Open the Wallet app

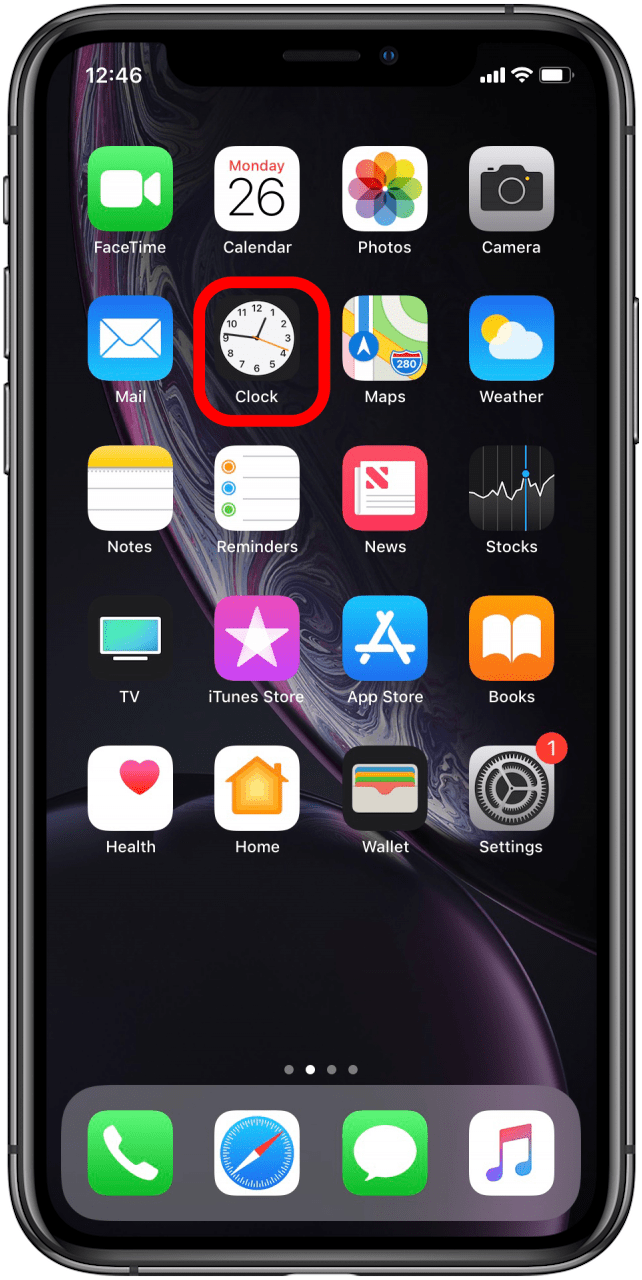(x=385, y=788)
